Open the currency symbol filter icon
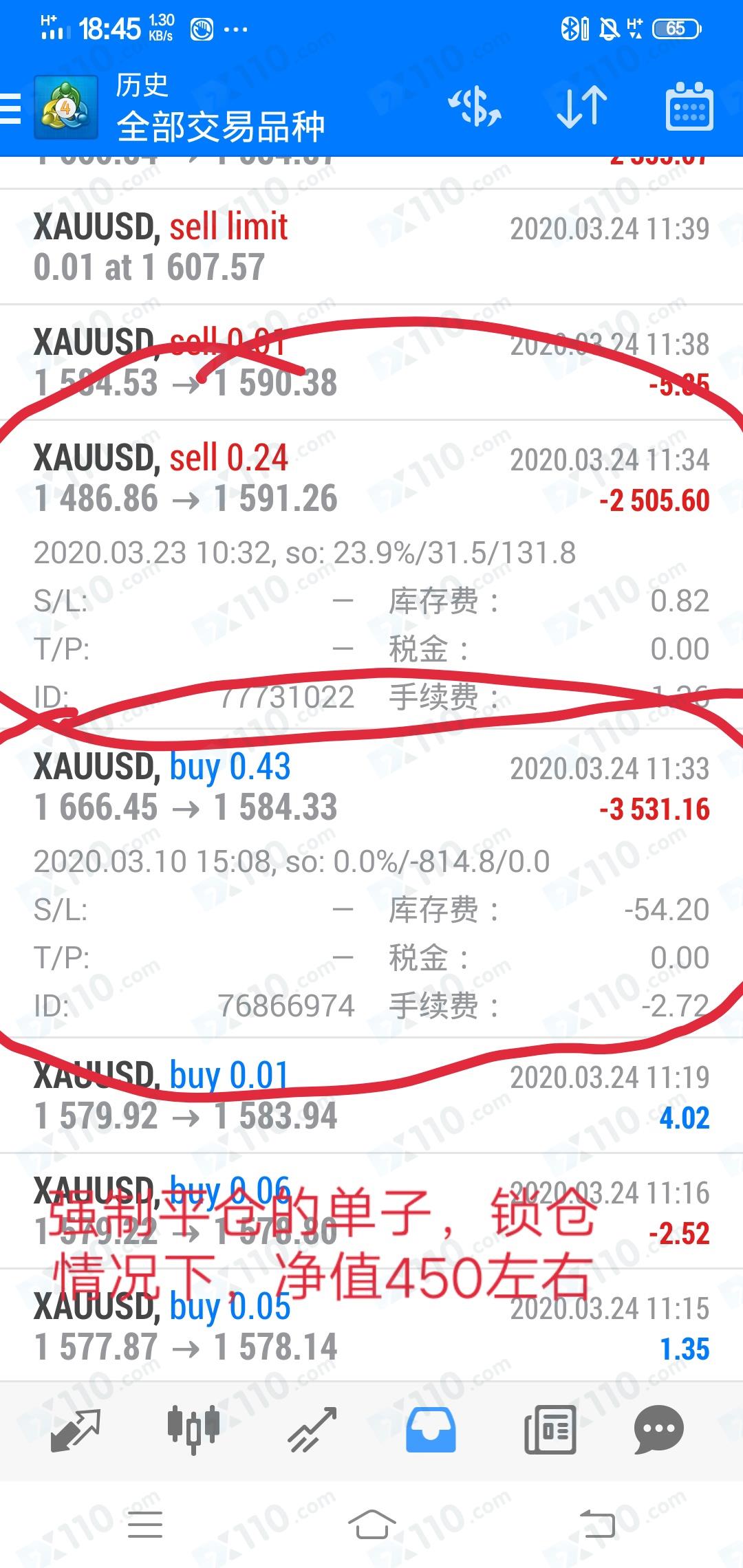The width and height of the screenshot is (743, 1568). coord(475,107)
